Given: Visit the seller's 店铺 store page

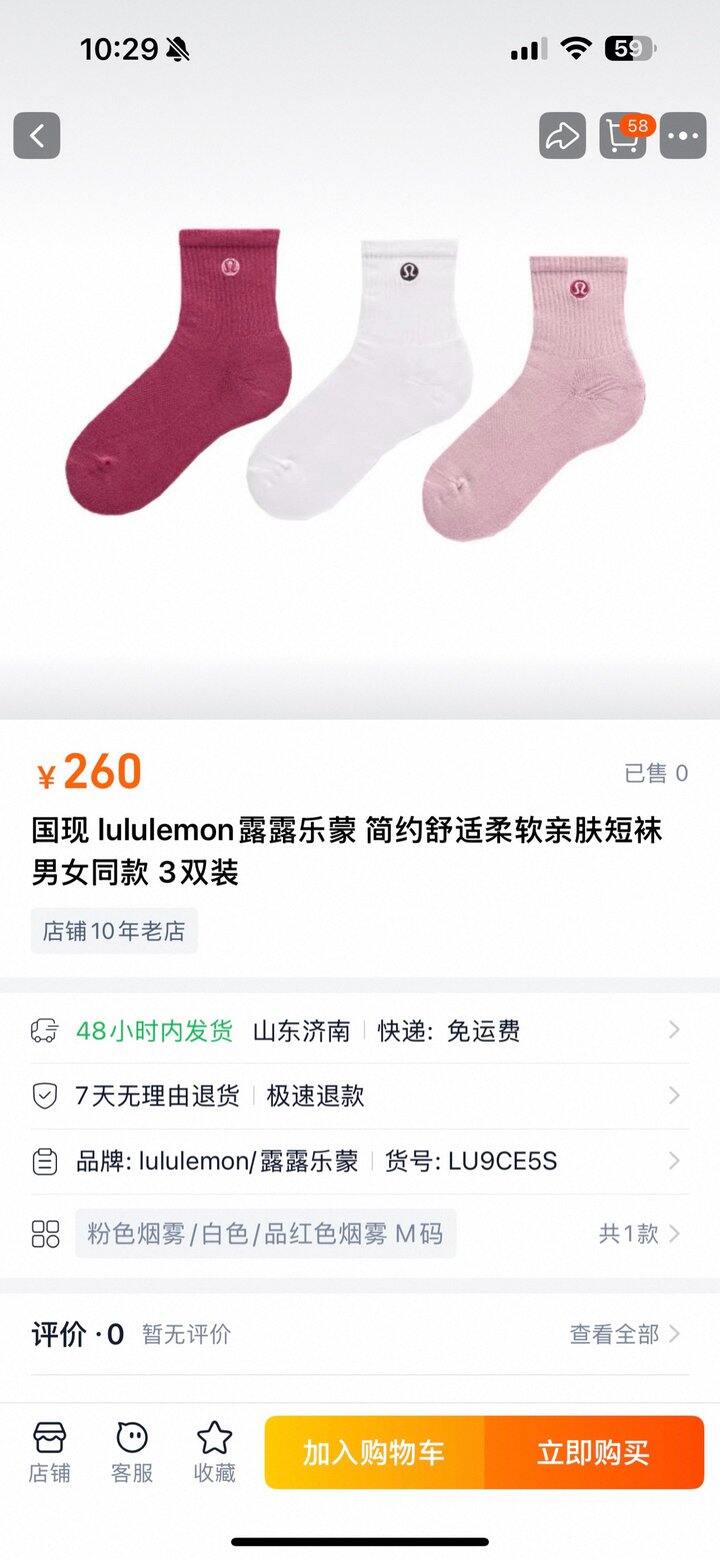Looking at the screenshot, I should click(x=49, y=1452).
